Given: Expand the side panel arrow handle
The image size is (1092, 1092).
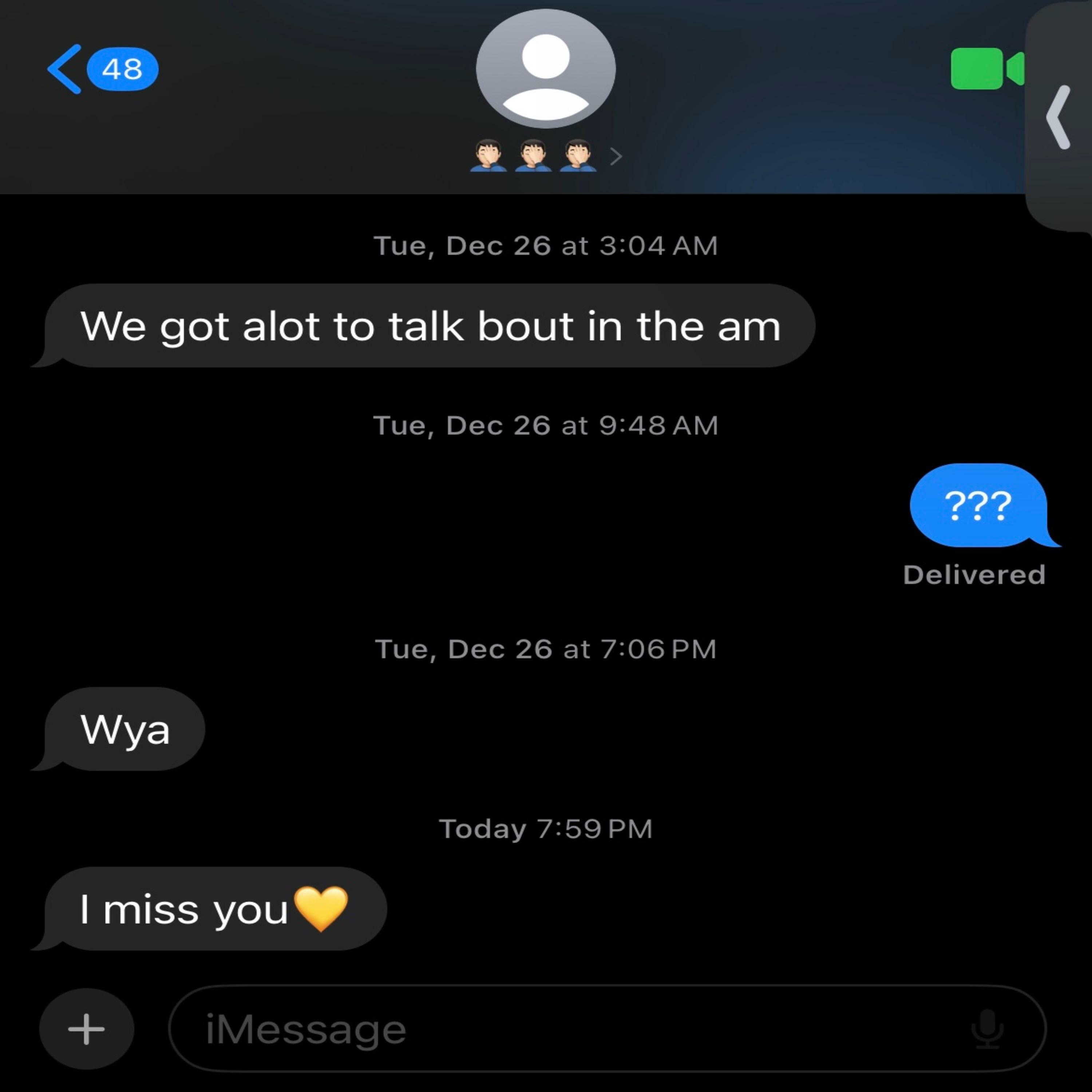Looking at the screenshot, I should coord(1058,117).
